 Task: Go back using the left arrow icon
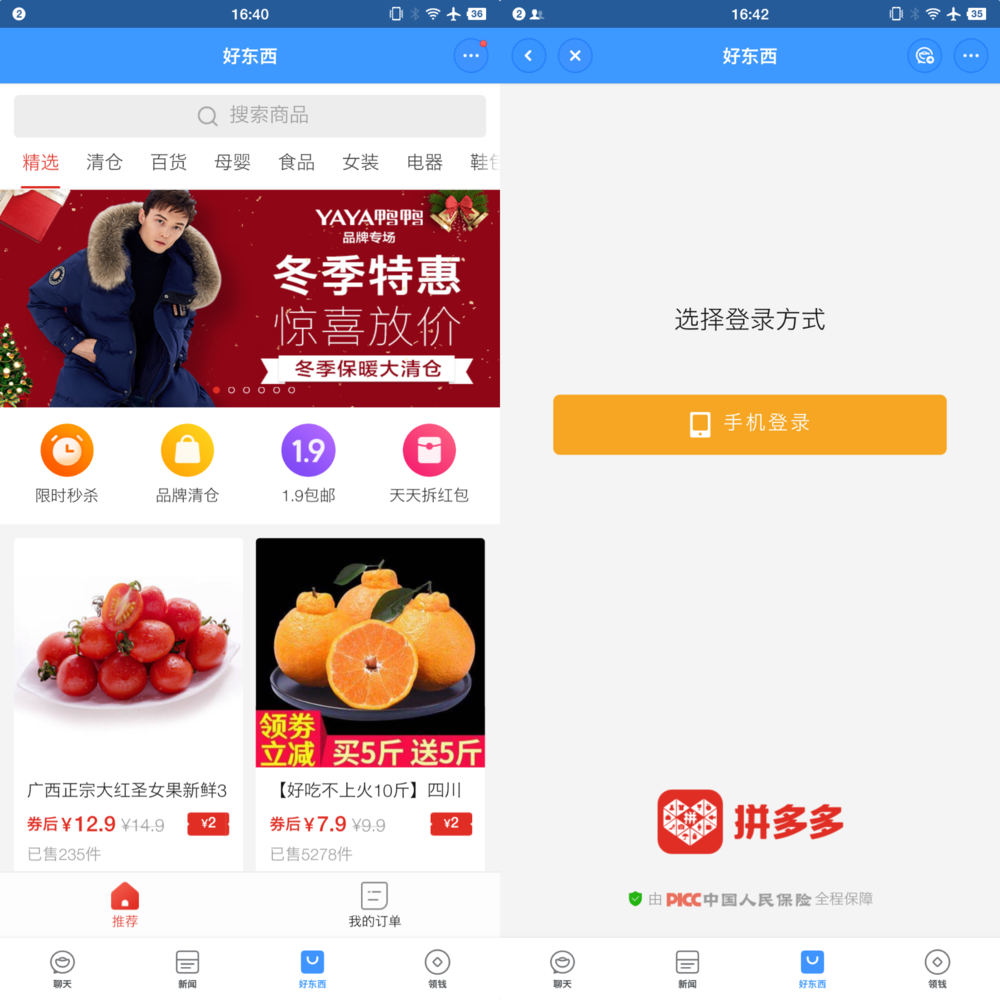tap(529, 56)
